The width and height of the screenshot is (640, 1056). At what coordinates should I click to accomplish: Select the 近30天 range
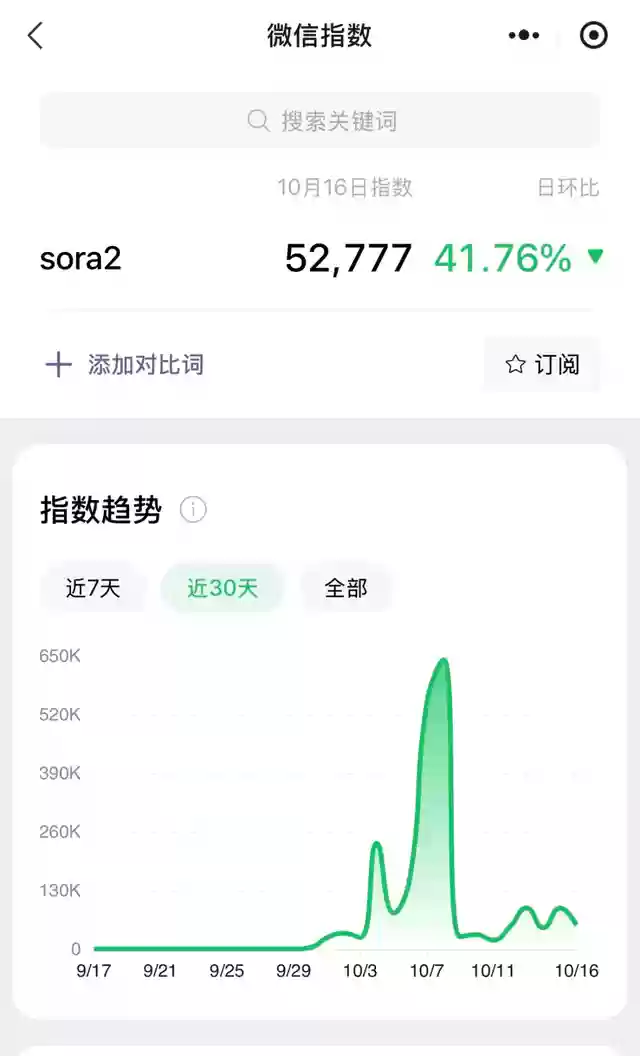tap(222, 588)
